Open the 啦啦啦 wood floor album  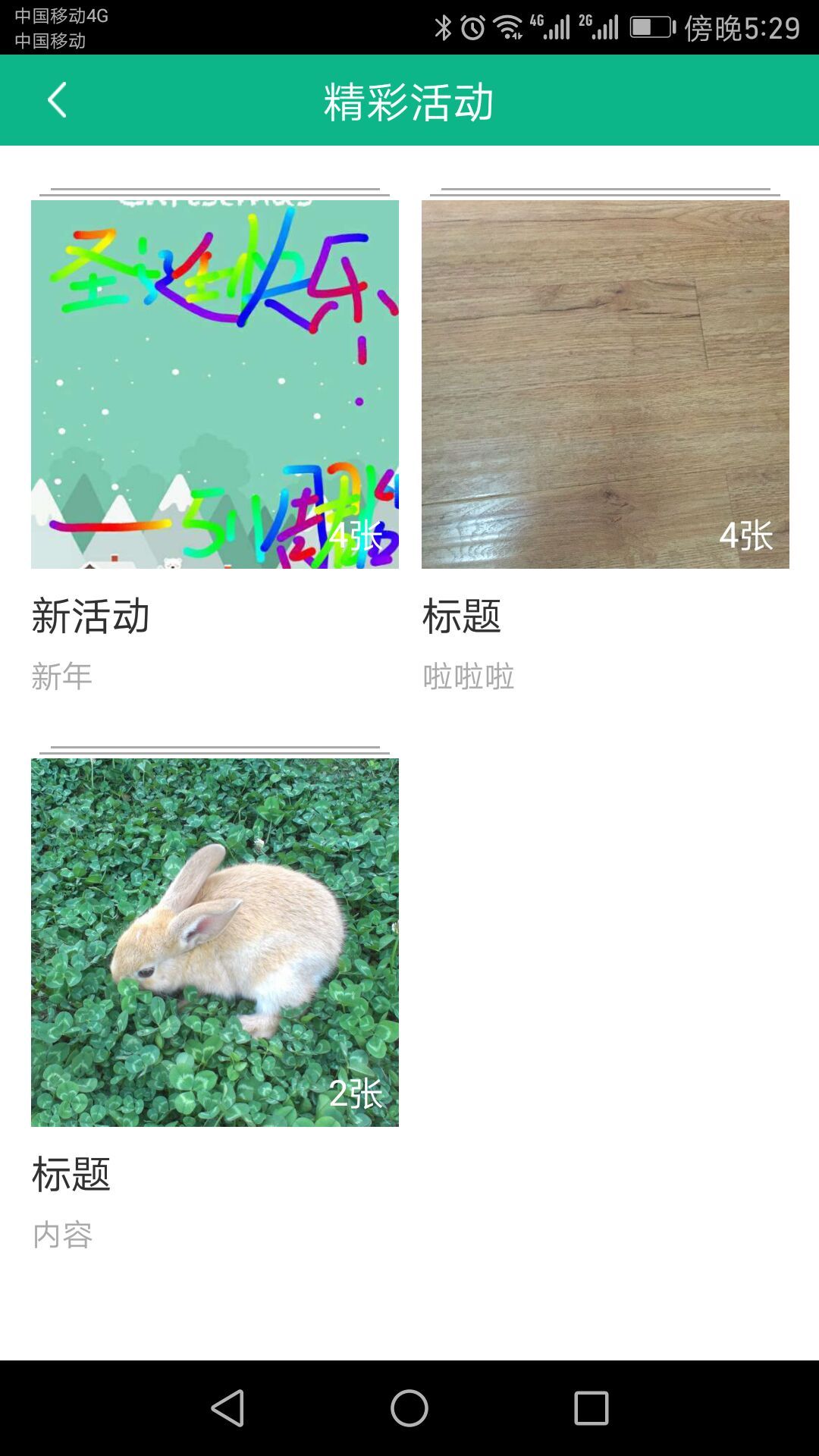click(605, 384)
